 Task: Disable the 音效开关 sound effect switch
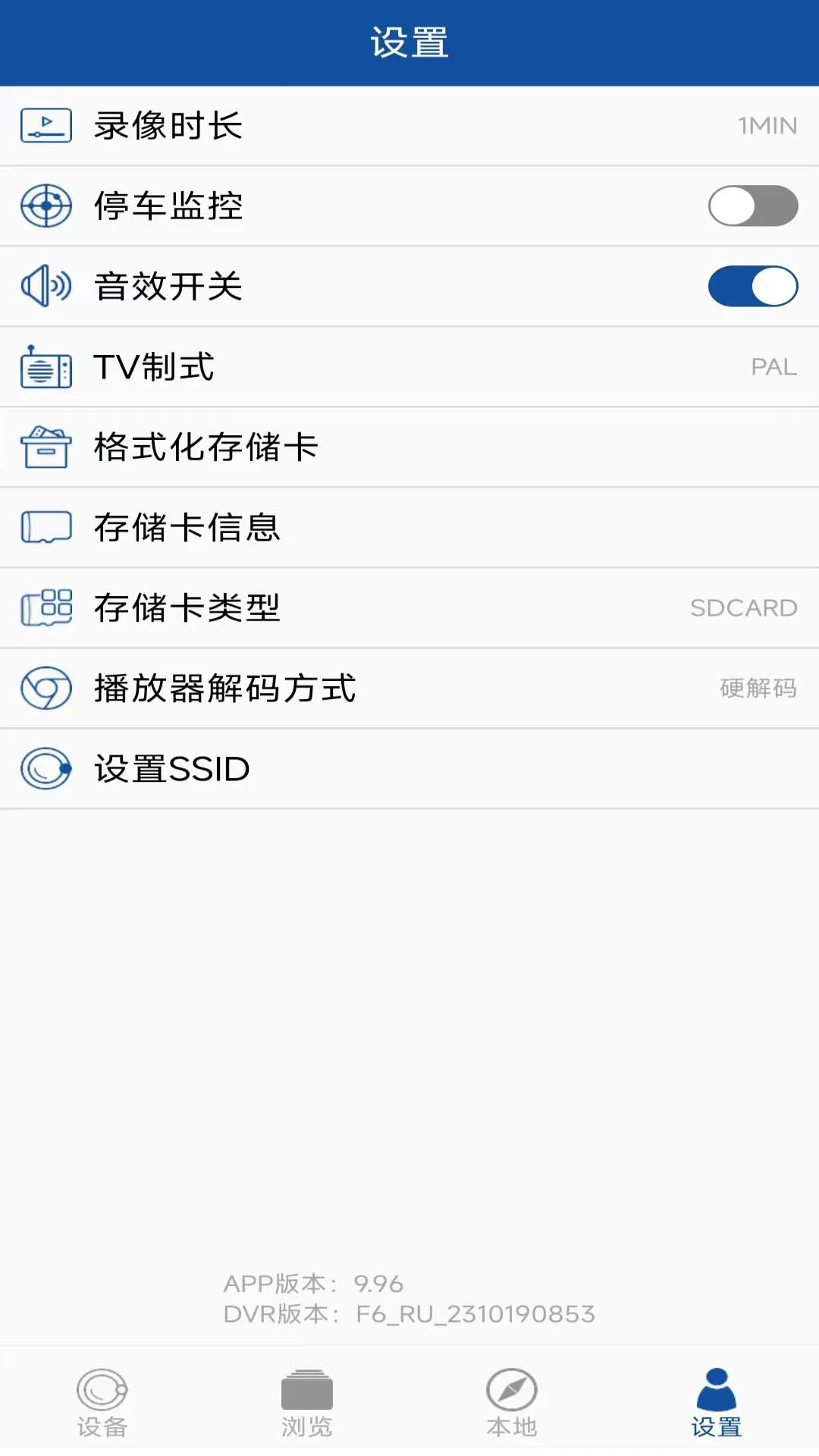point(753,287)
